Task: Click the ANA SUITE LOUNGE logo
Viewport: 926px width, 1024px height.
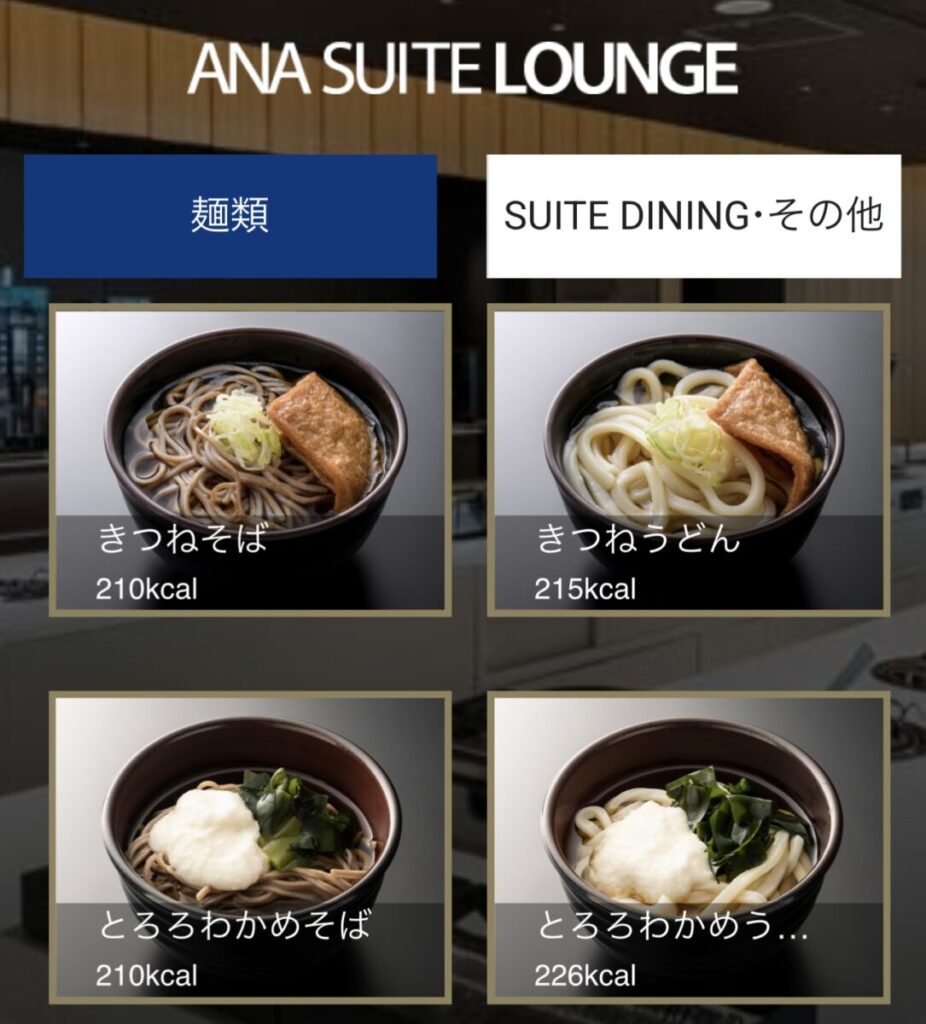Action: click(463, 70)
